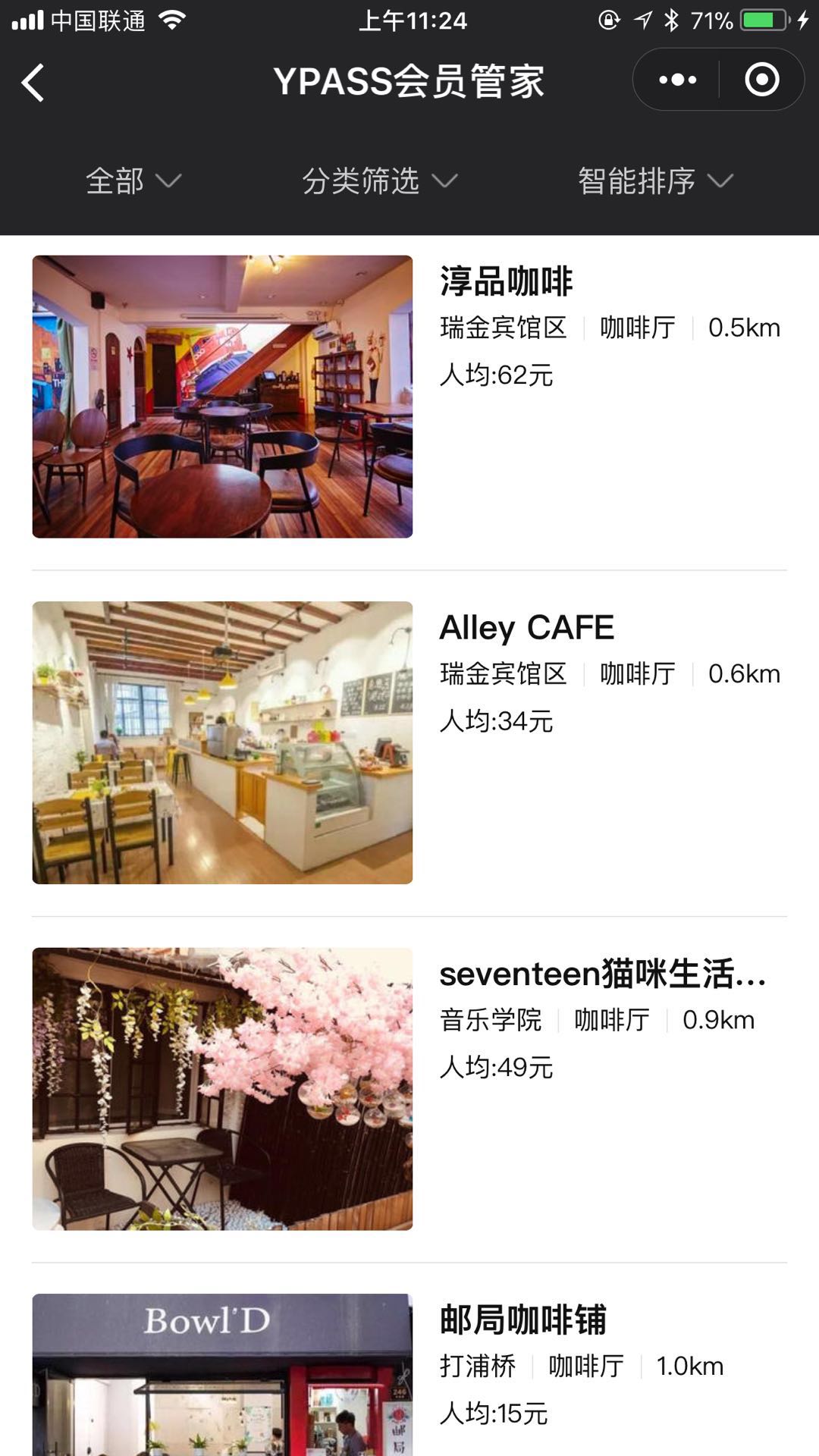Expand the 全部 dropdown filter

click(133, 181)
